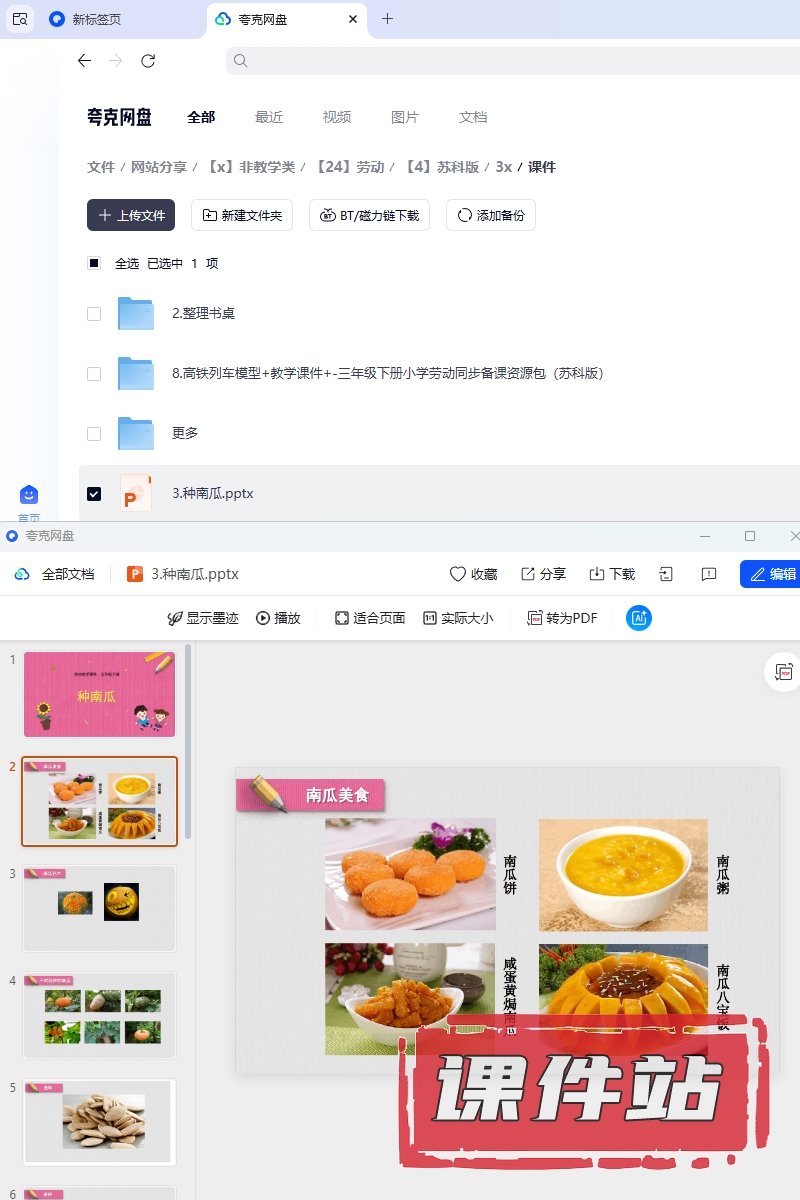Switch to the 图片 tab
Screen dimensions: 800x1200
(405, 117)
